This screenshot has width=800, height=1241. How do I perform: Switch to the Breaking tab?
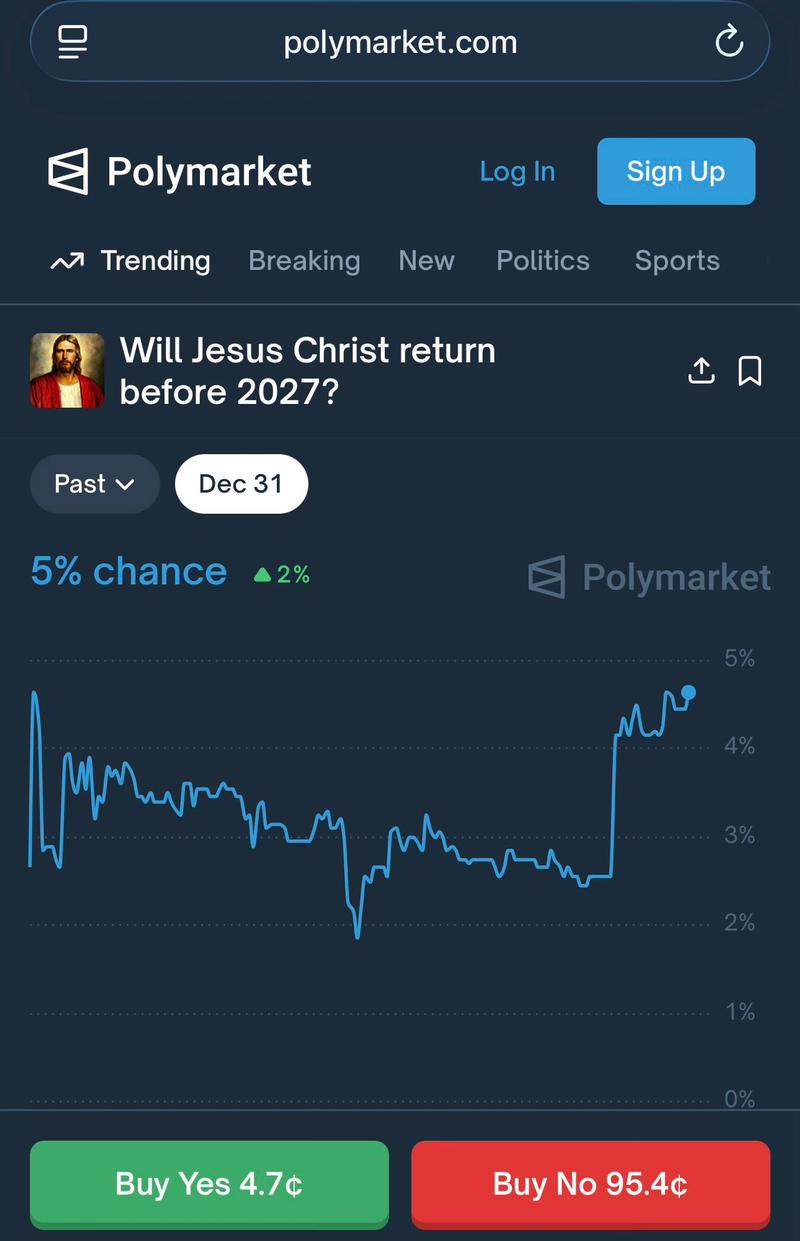tap(304, 261)
